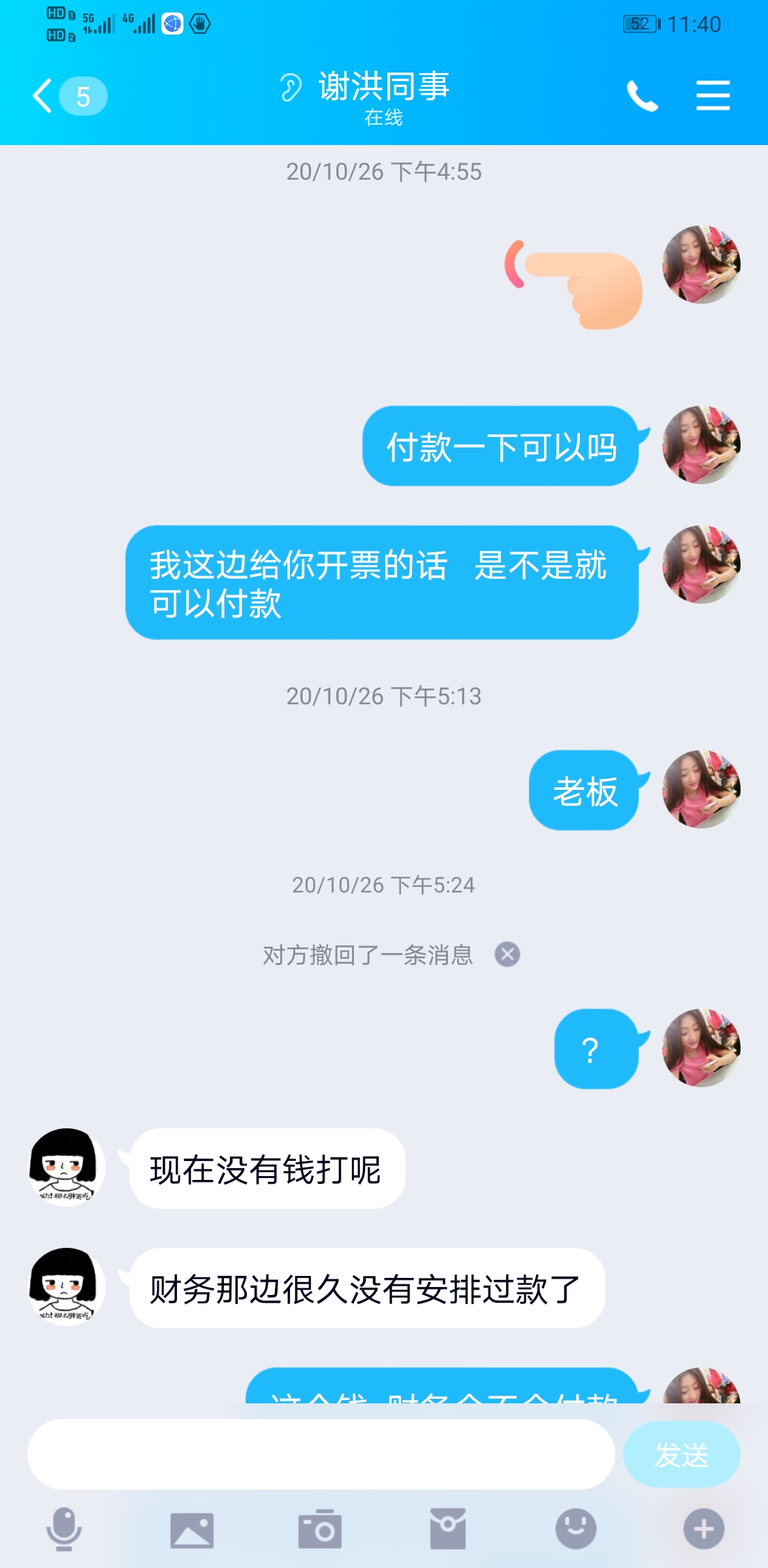Open the photo gallery picker
The height and width of the screenshot is (1568, 768).
(x=191, y=1530)
